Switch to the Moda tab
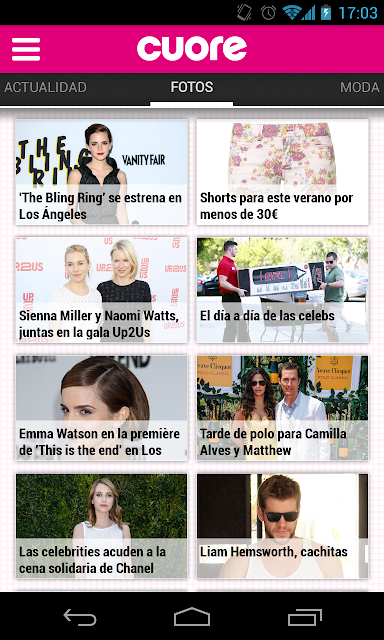This screenshot has height=640, width=384. [360, 87]
